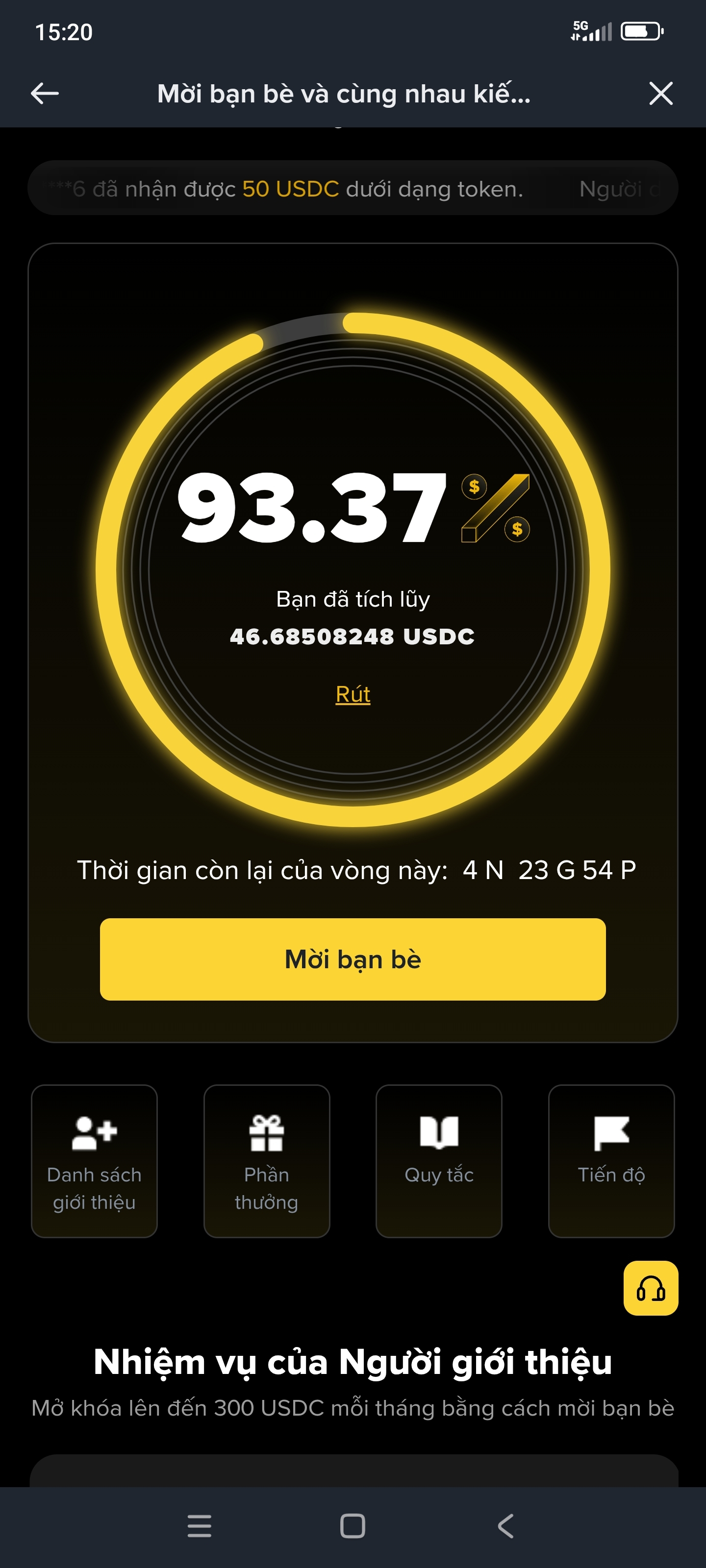706x1568 pixels.
Task: Open customer support headset button
Action: 651,1288
